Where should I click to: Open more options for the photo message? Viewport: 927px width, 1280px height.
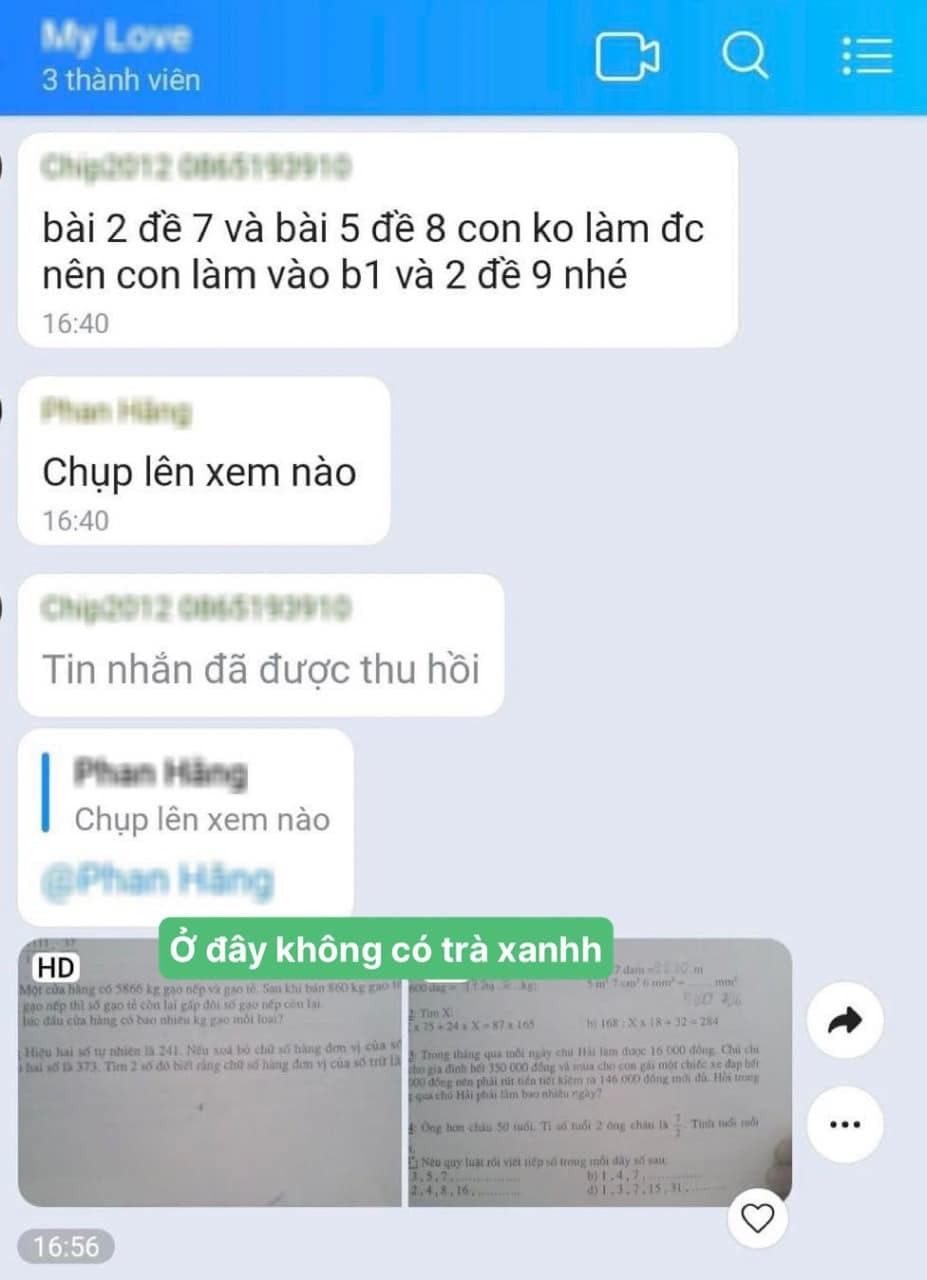click(x=845, y=1123)
